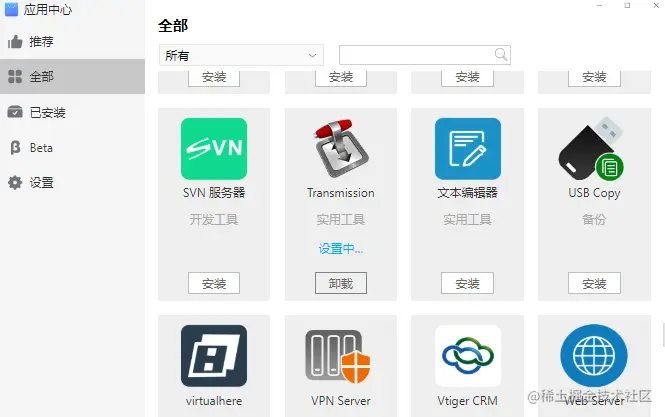Select the 全部 sidebar item
Image resolution: width=665 pixels, height=417 pixels.
(40, 77)
